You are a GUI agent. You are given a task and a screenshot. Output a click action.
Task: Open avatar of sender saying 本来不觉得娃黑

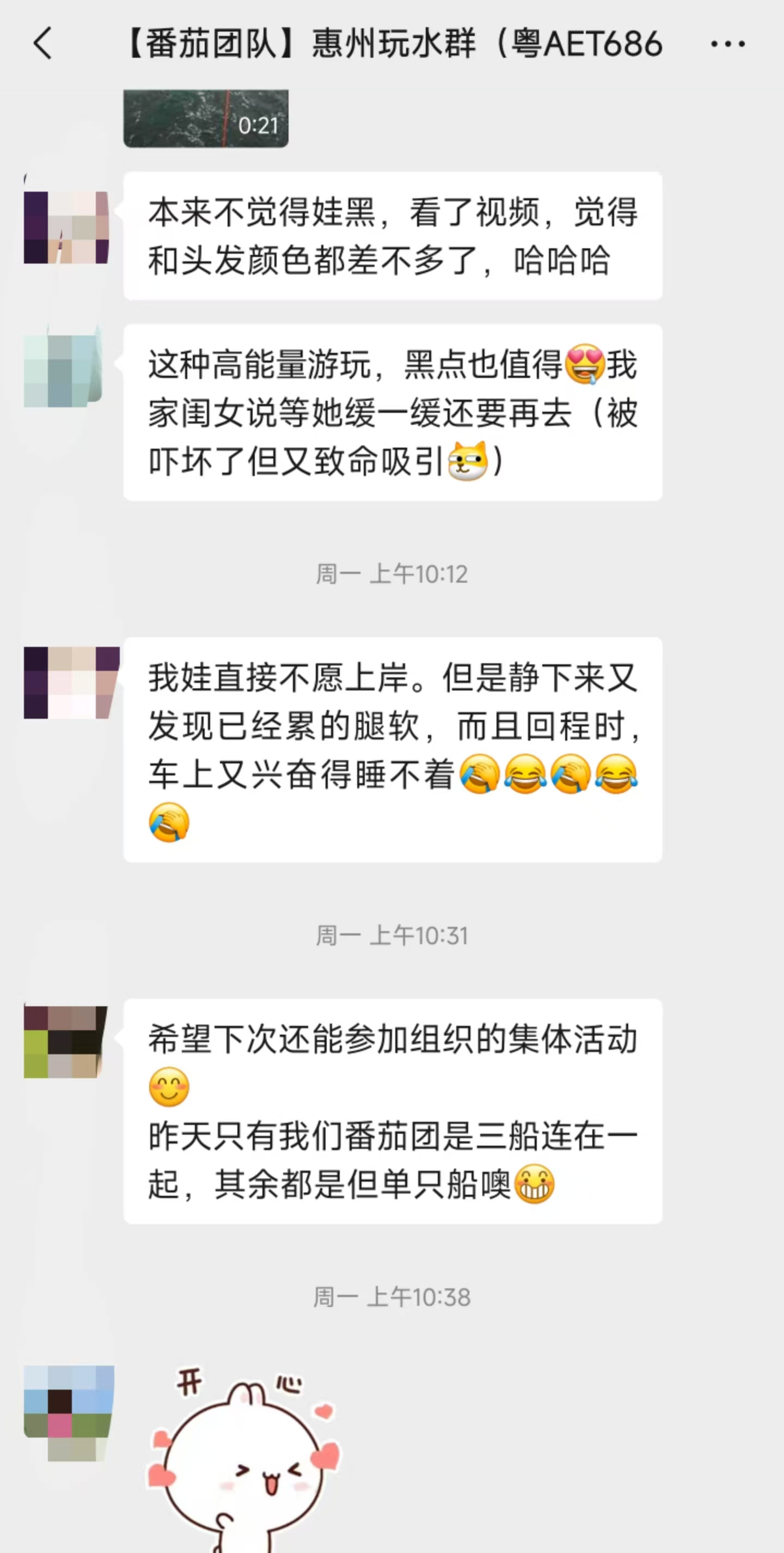tap(66, 227)
